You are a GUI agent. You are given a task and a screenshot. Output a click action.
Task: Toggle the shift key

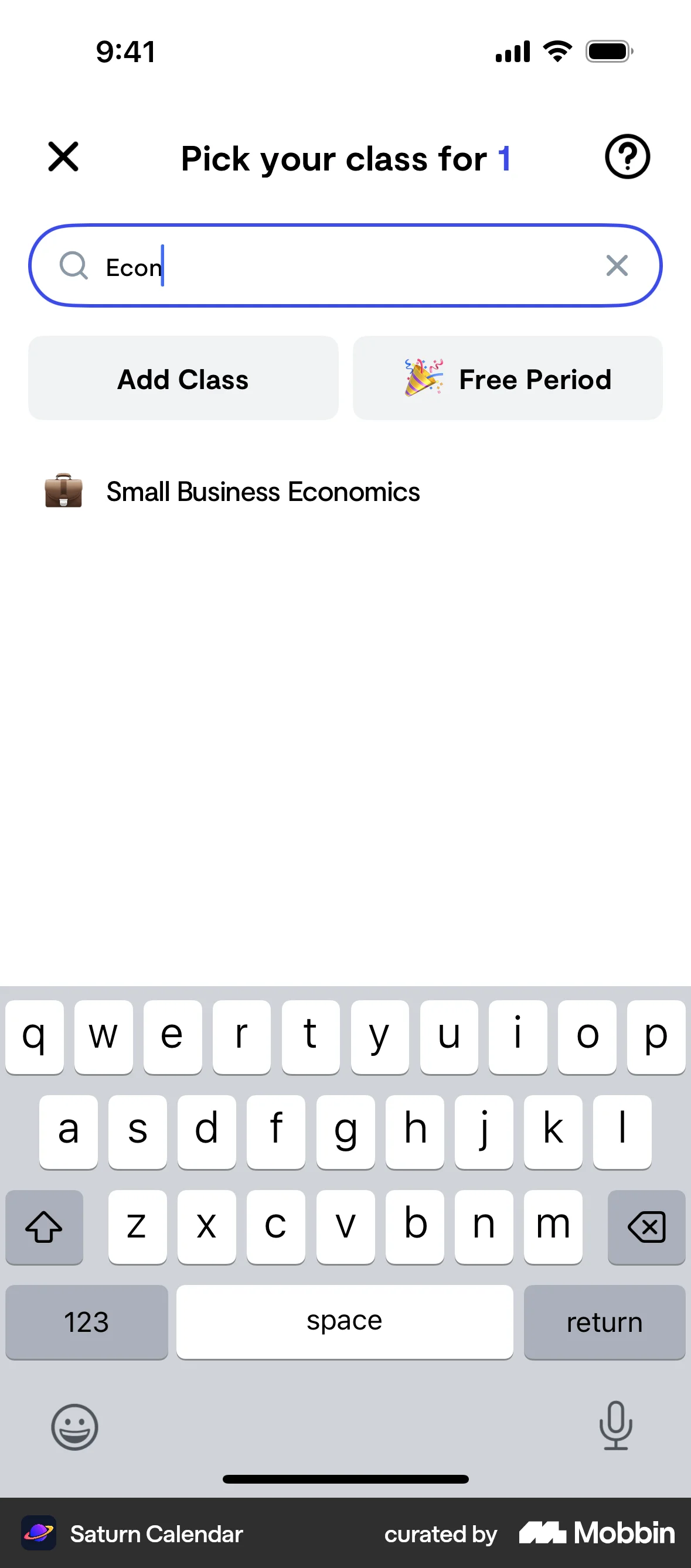coord(44,1226)
